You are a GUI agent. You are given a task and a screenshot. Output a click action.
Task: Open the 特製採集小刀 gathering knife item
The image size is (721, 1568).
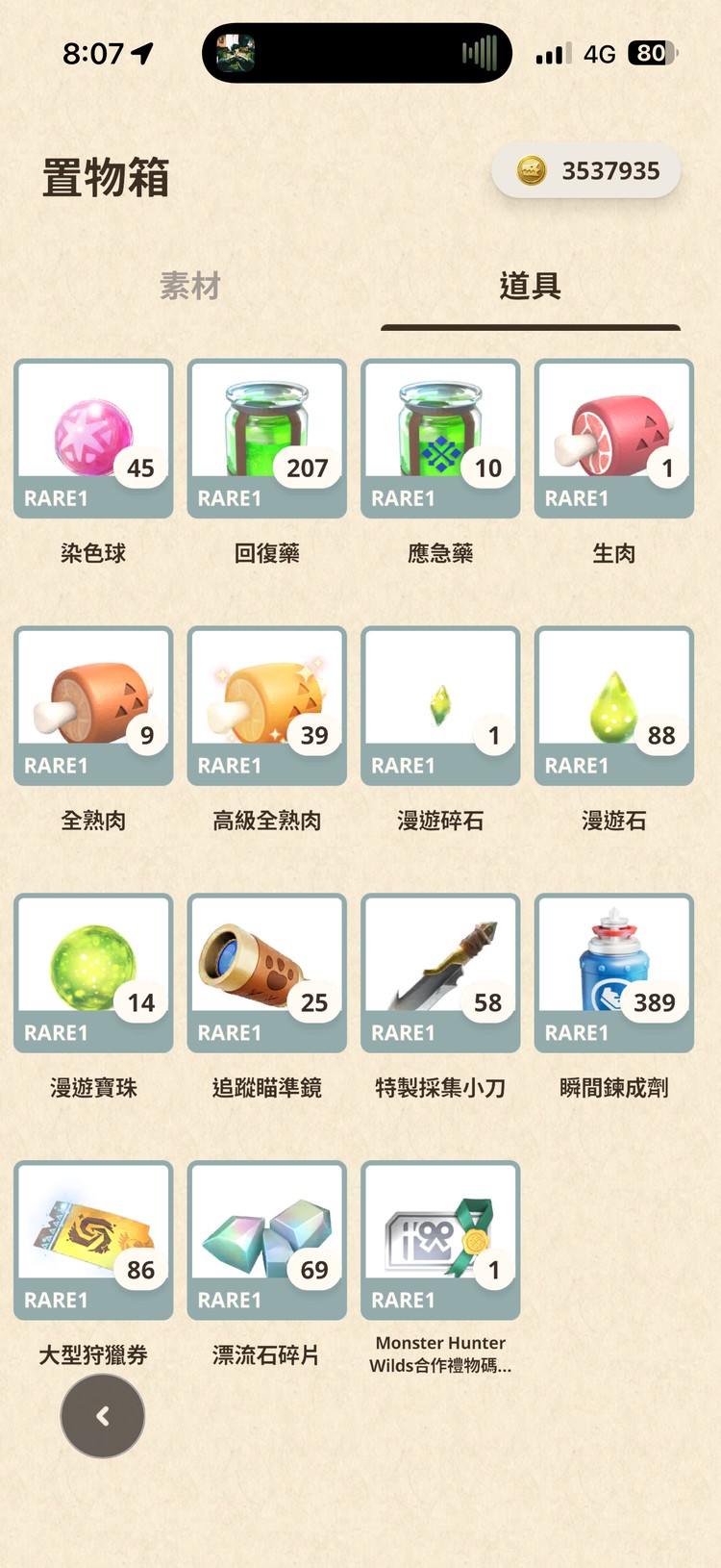click(x=440, y=973)
